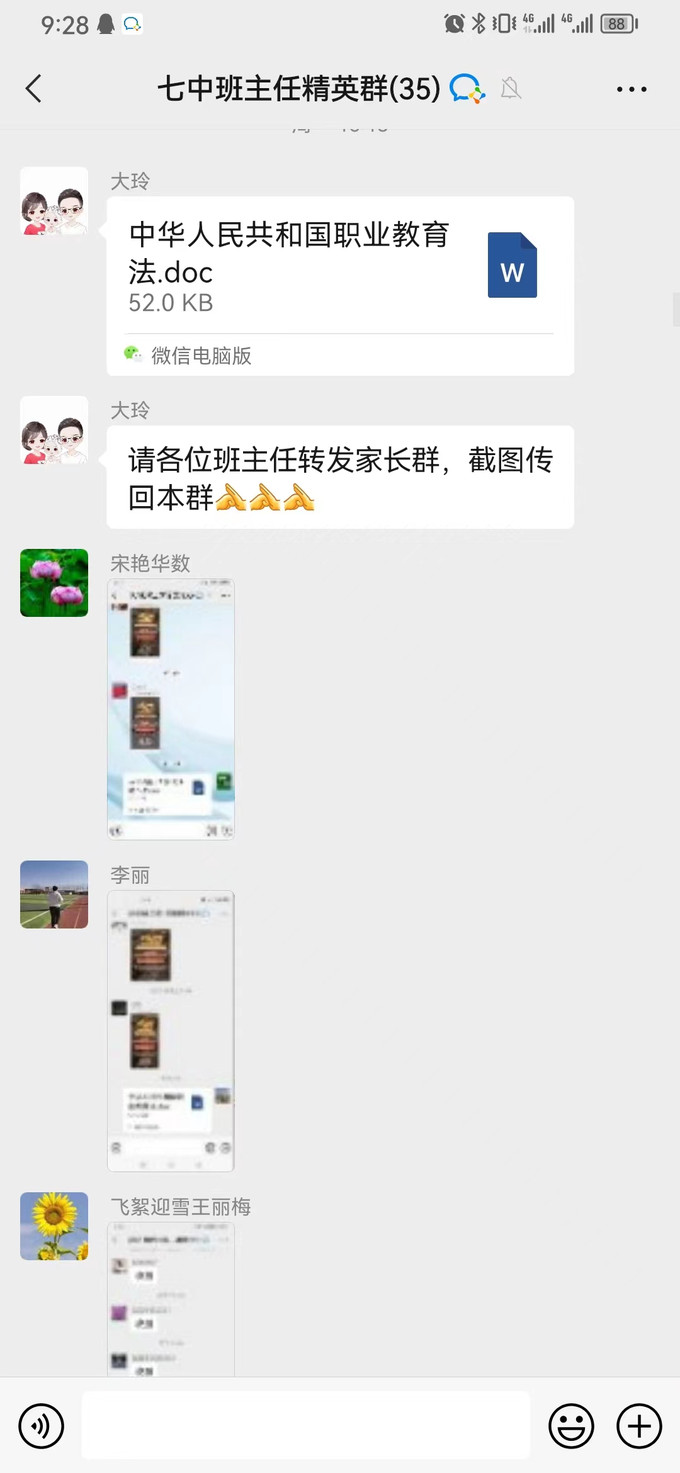The image size is (680, 1473).
Task: View 大玲's avatar beside the doc file
Action: coord(54,201)
